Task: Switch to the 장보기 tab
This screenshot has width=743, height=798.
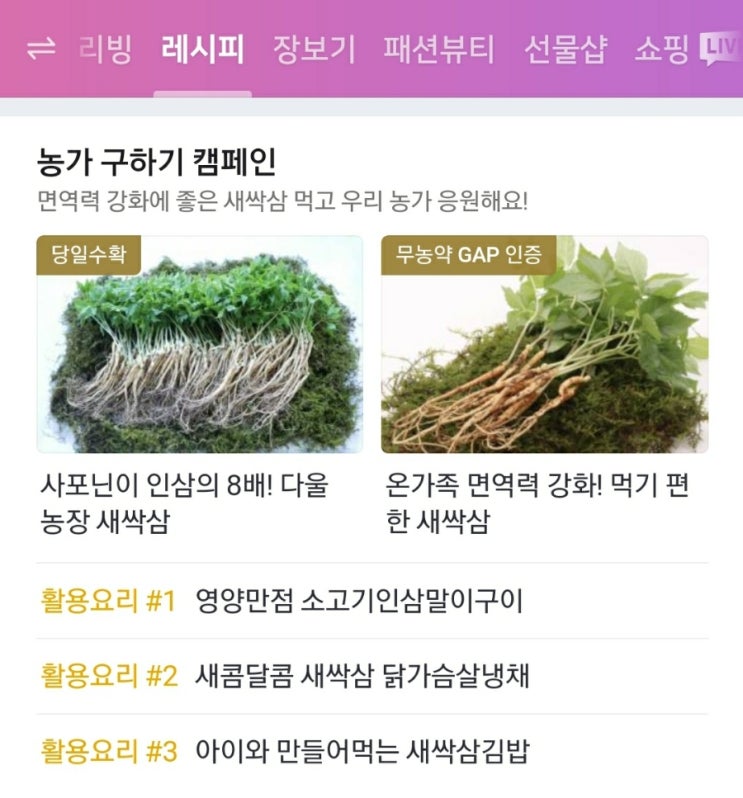Action: point(314,49)
